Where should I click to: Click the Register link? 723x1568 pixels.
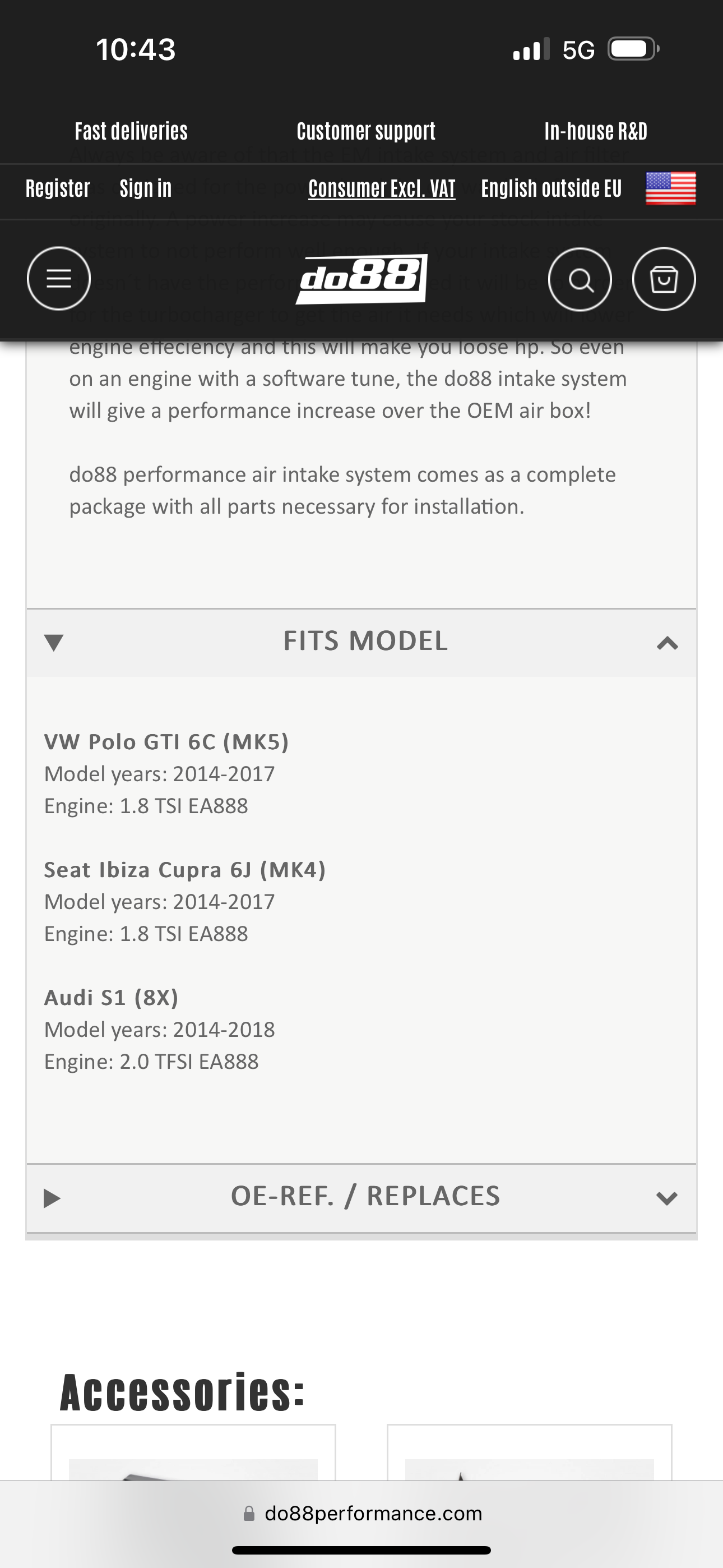click(x=57, y=188)
